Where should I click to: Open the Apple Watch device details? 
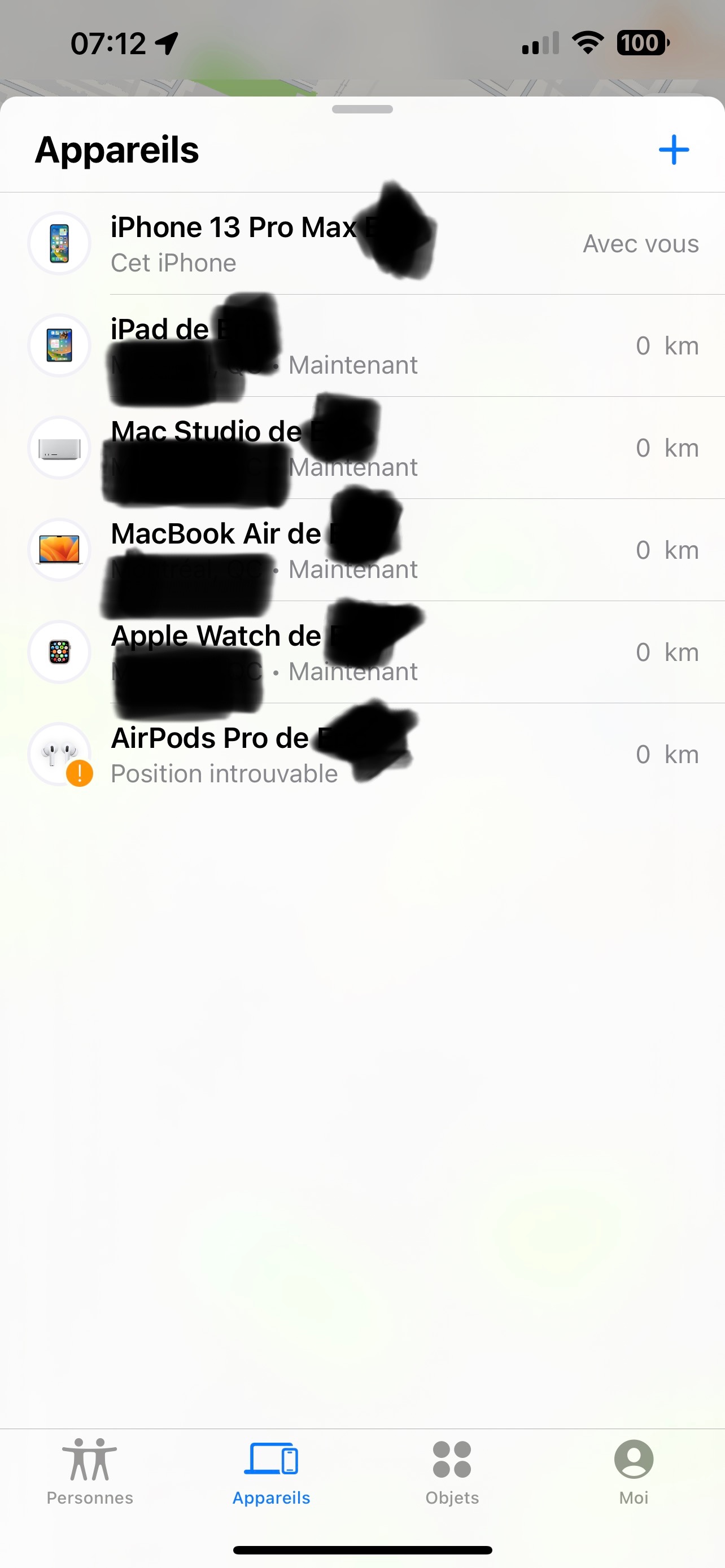[x=362, y=652]
